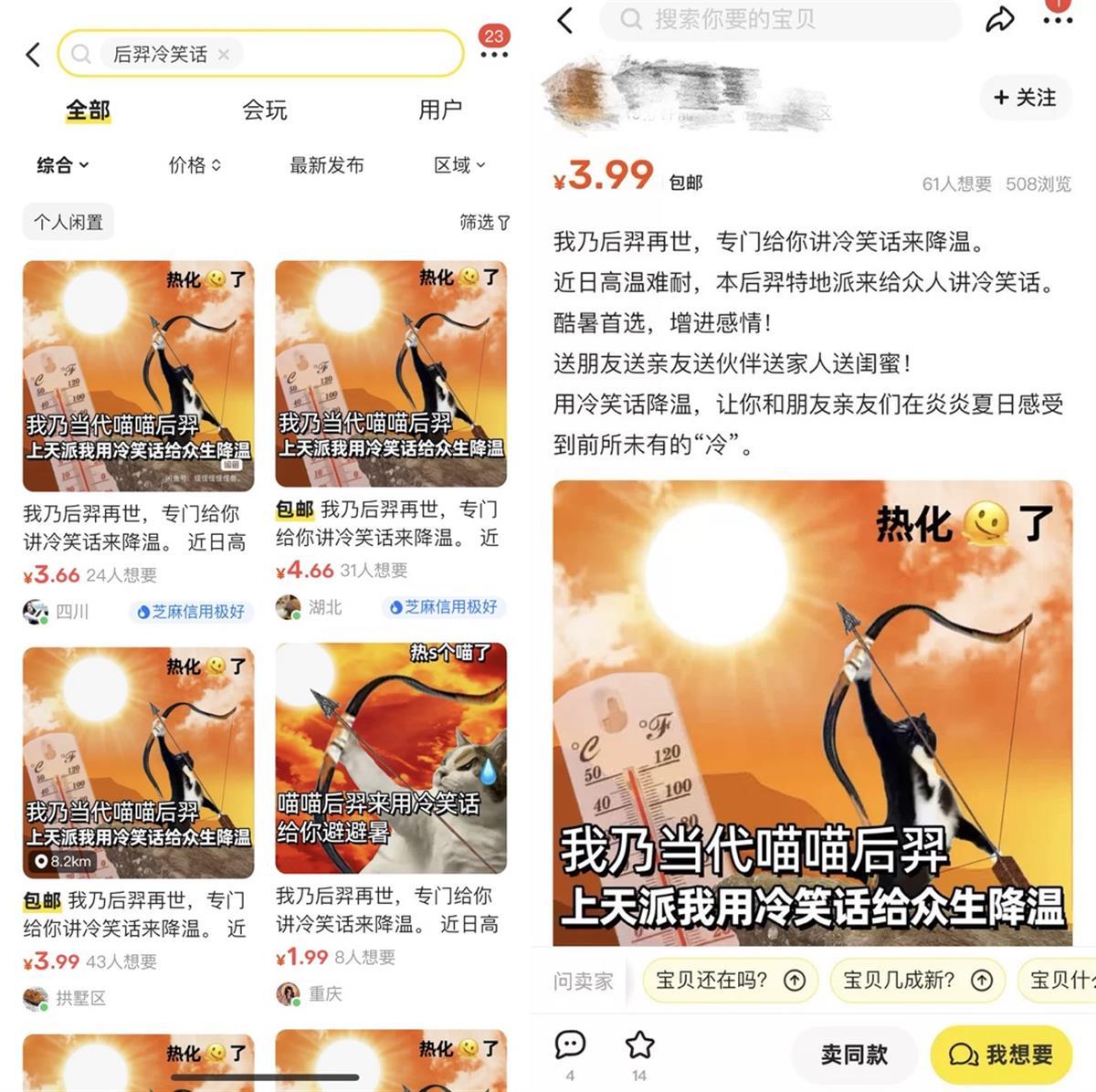The height and width of the screenshot is (1092, 1096).
Task: Switch to the 会玩 tab
Action: pyautogui.click(x=264, y=110)
